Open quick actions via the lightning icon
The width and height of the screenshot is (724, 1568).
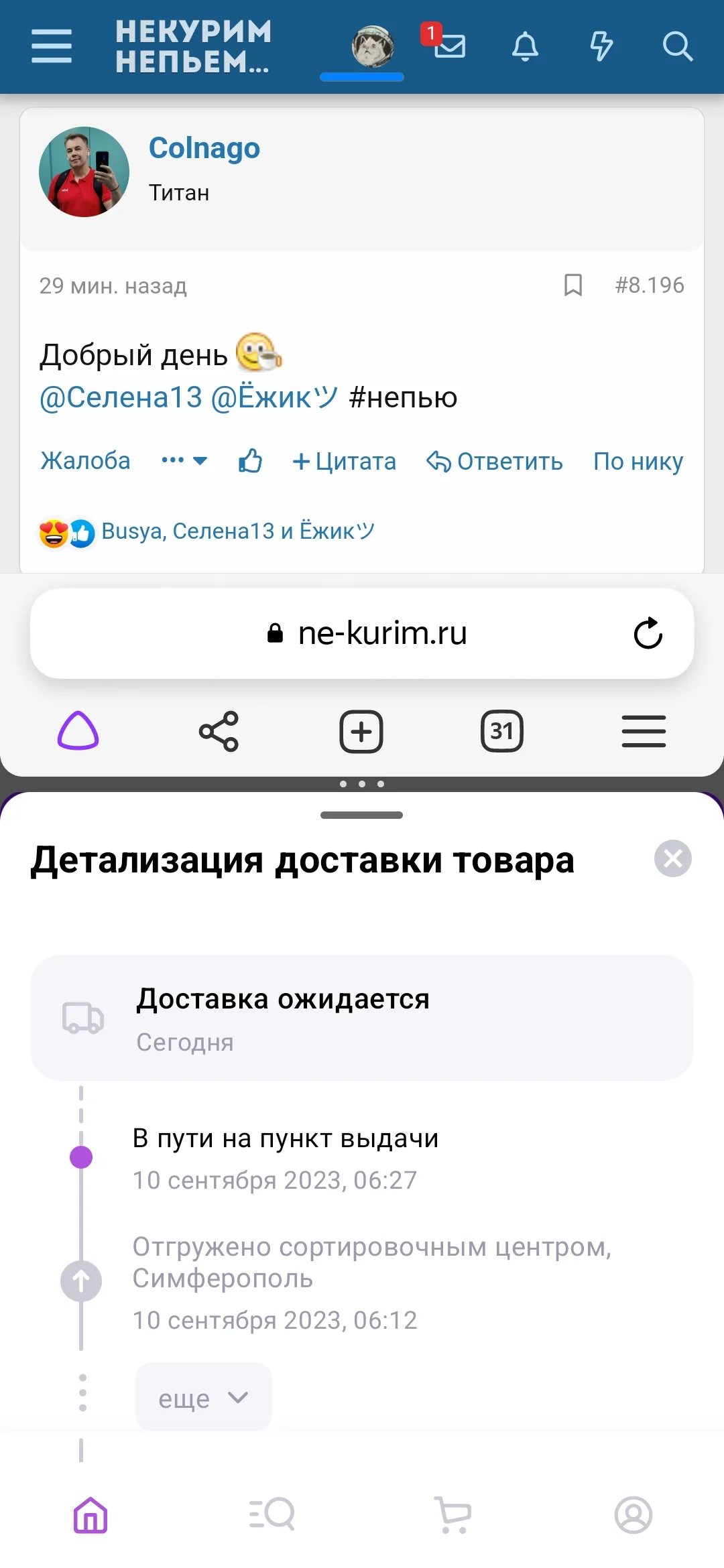pyautogui.click(x=602, y=47)
